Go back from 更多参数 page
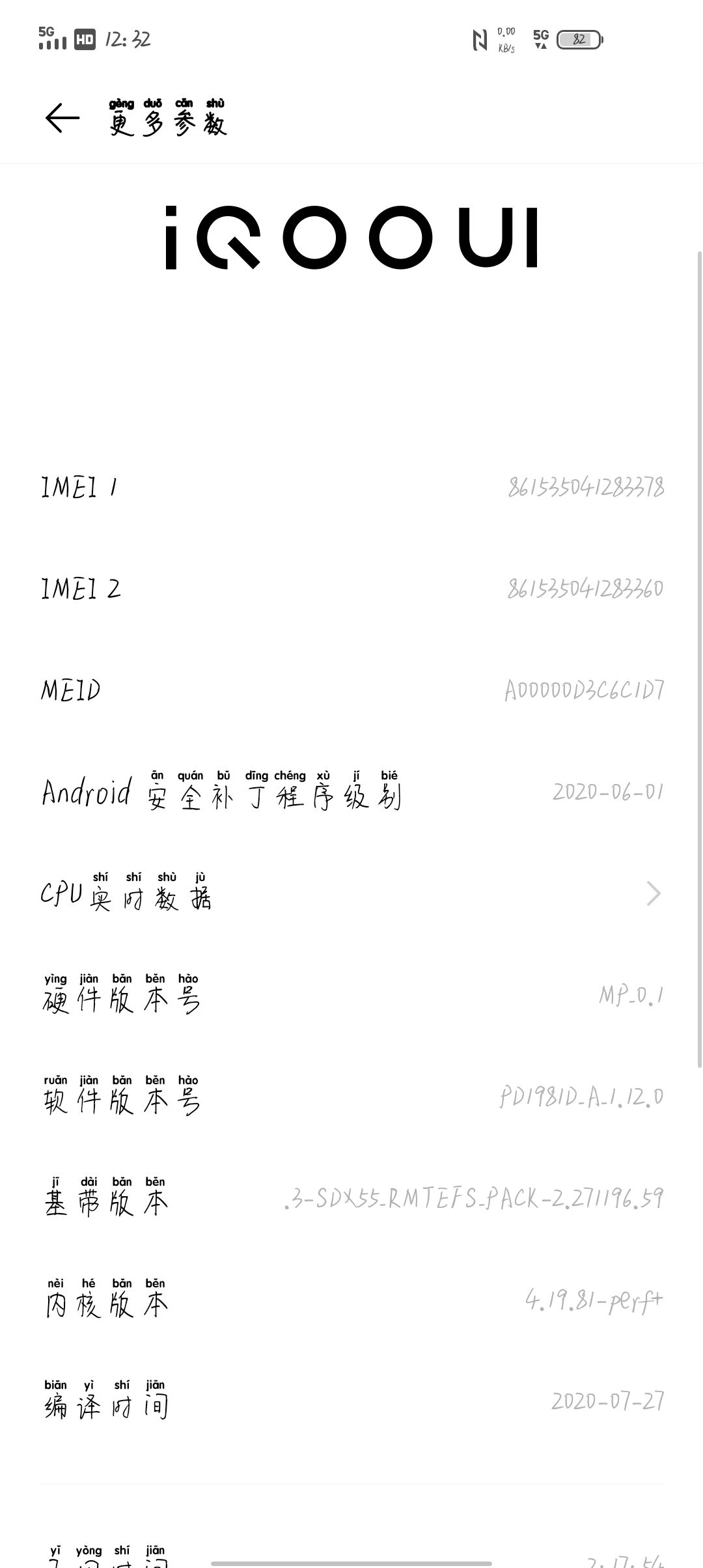 point(62,119)
